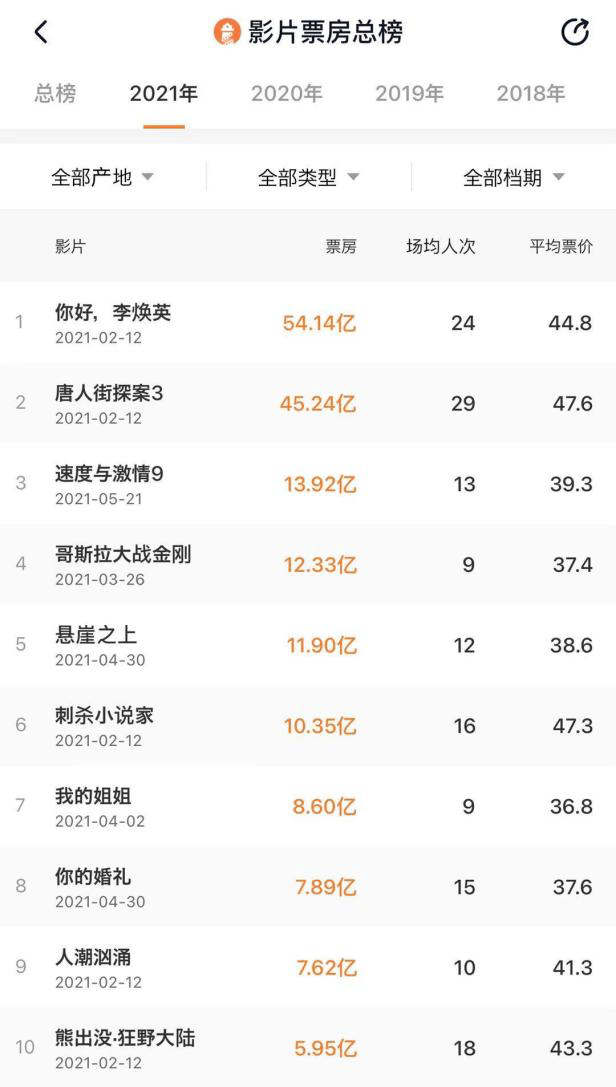Open details for 唐人街探案3
Screen dimensions: 616x1087
click(x=308, y=403)
